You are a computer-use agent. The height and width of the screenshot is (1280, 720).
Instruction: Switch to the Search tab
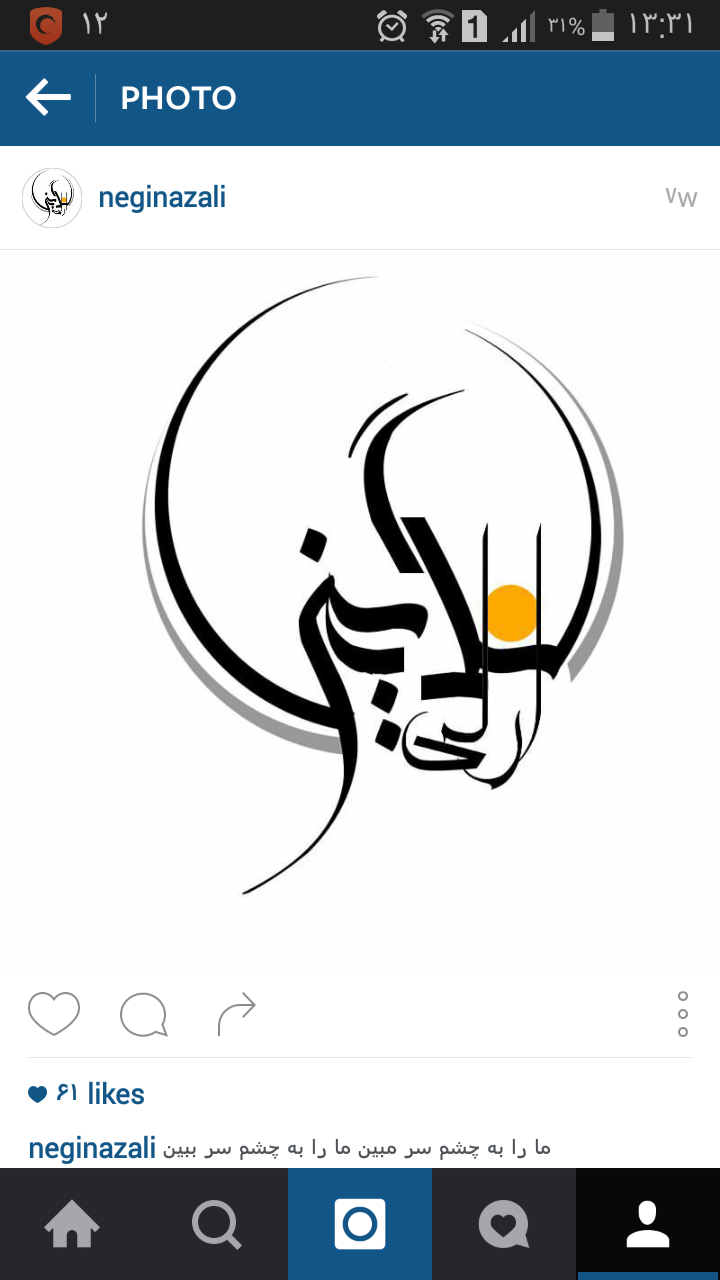(216, 1224)
